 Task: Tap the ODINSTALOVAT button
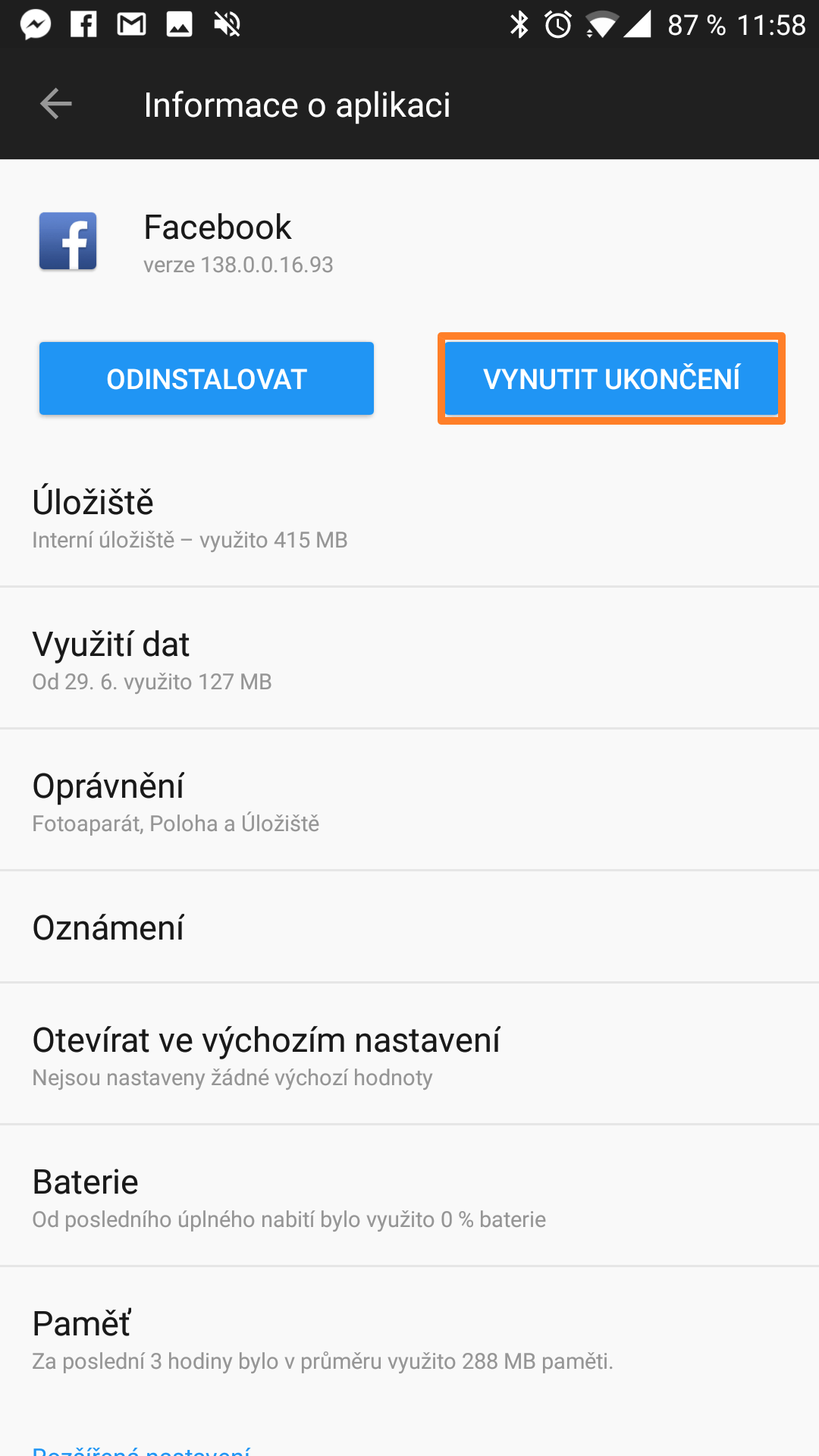click(206, 378)
